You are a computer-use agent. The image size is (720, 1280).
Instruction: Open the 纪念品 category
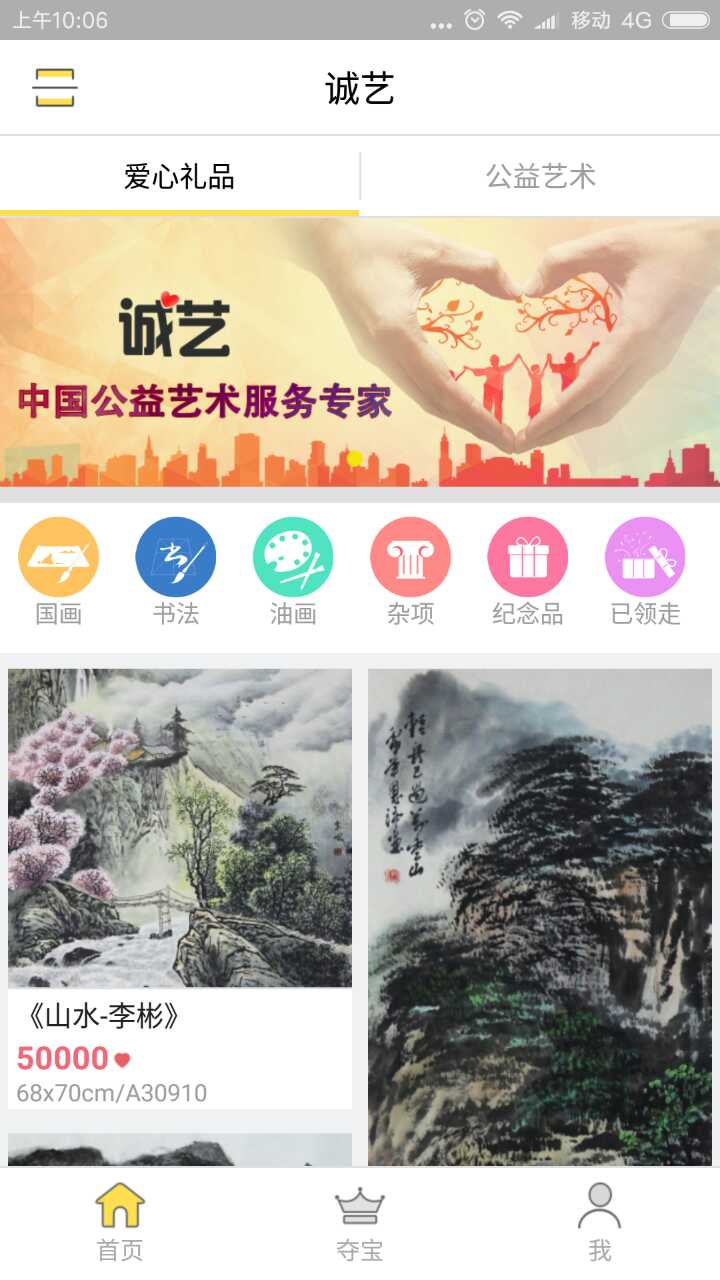pos(527,572)
